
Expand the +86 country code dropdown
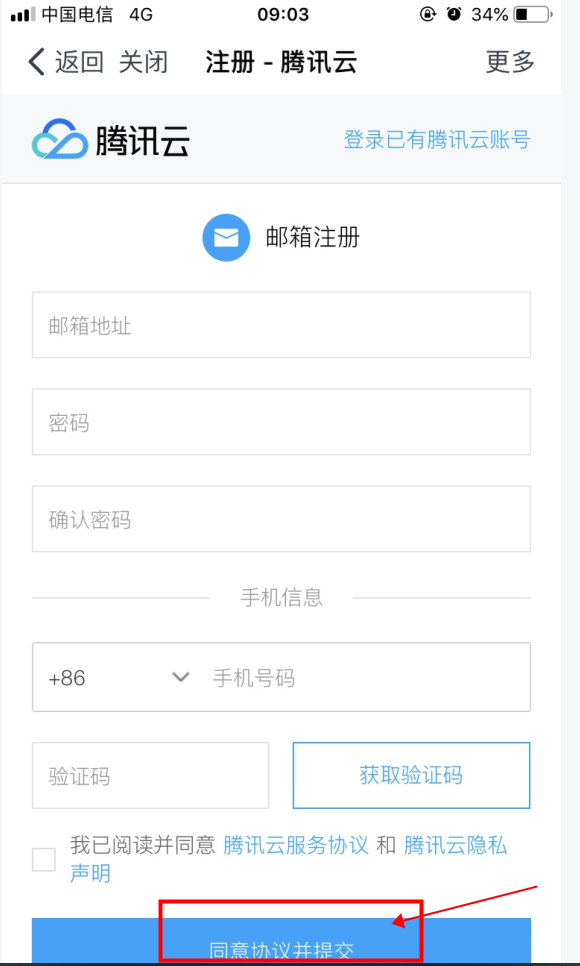click(118, 678)
